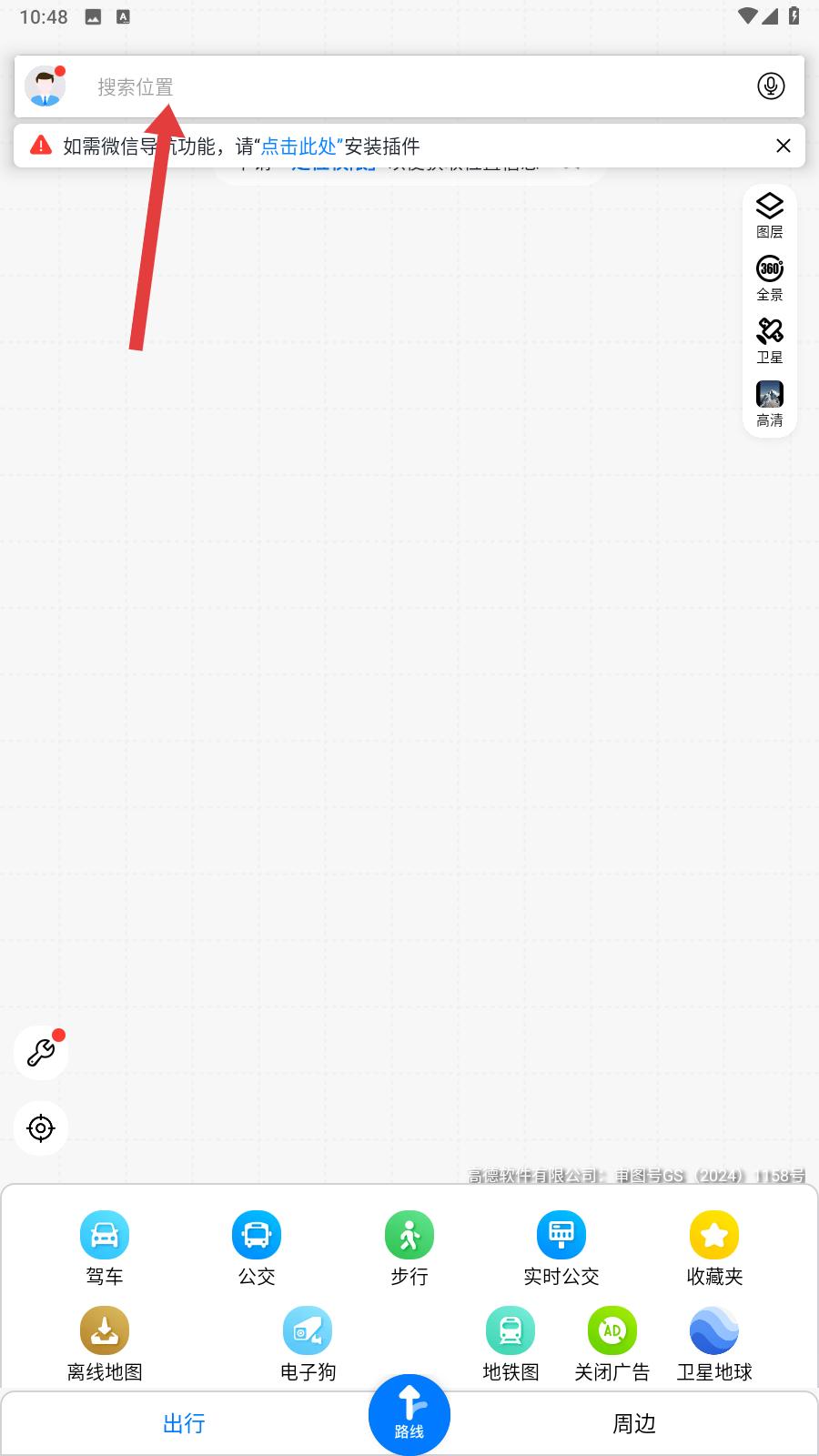Open the 地铁图 subway map
The height and width of the screenshot is (1456, 819).
click(x=511, y=1344)
